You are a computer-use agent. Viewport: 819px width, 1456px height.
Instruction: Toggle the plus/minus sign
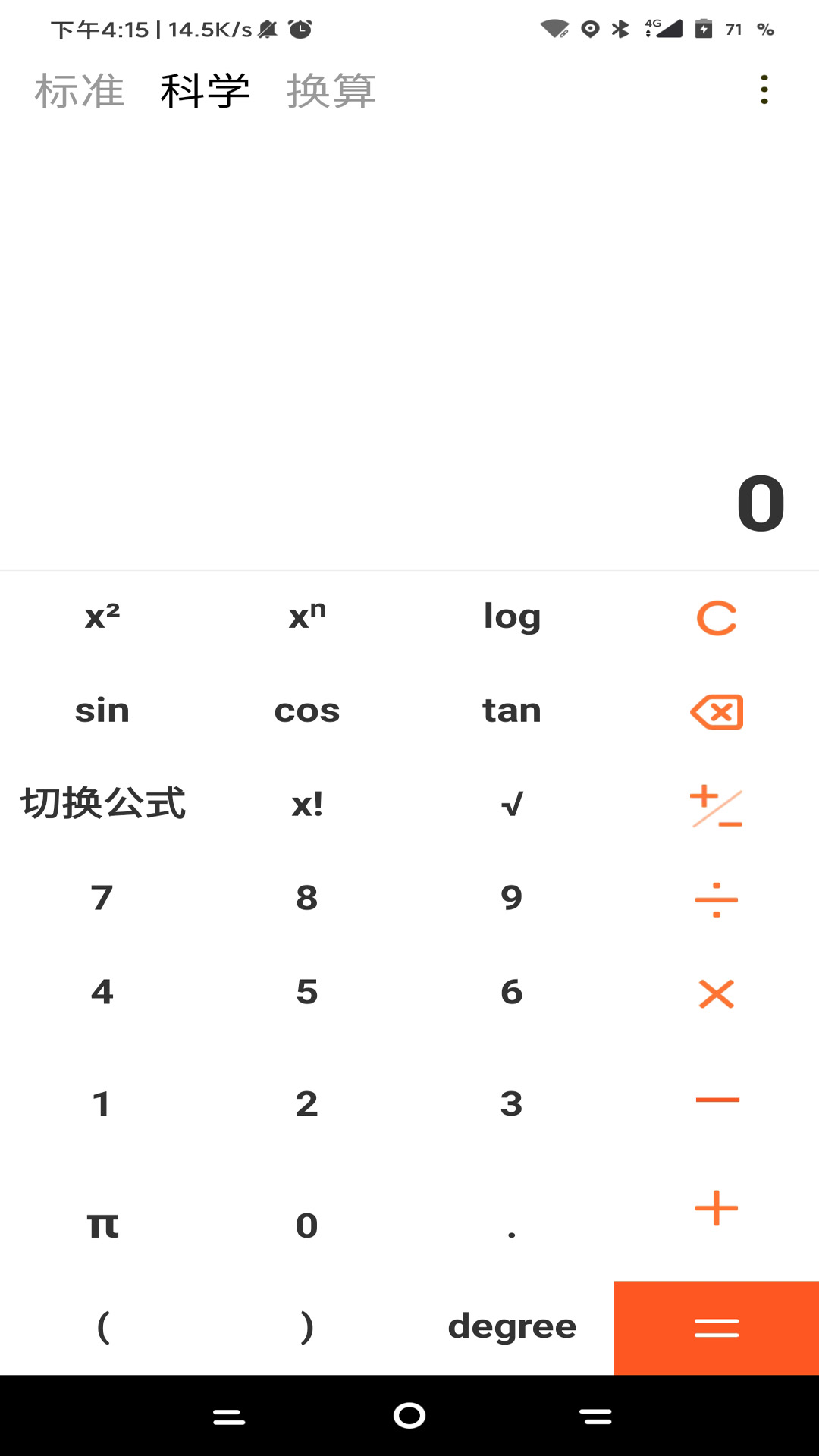tap(717, 806)
